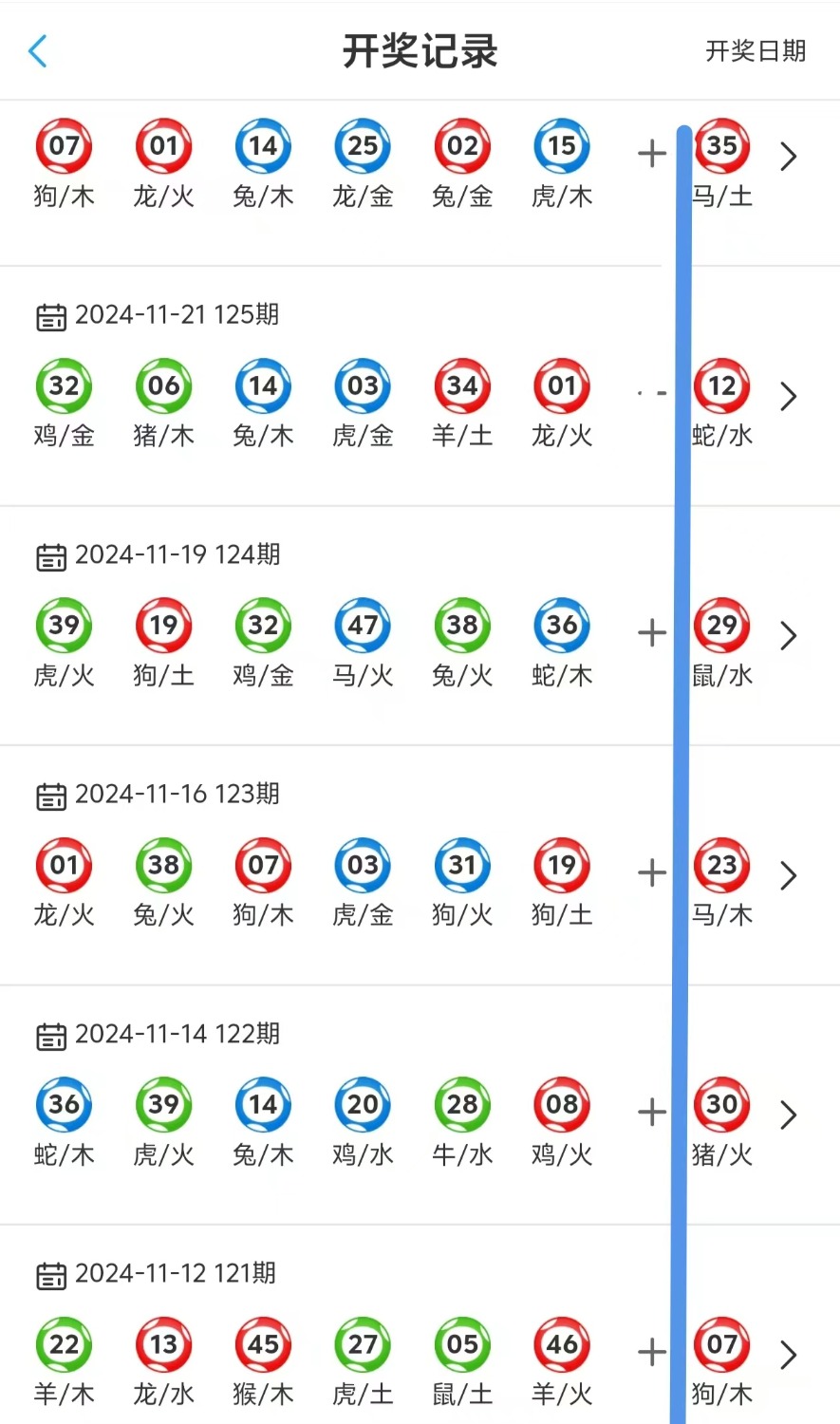Open the 2024-11-16 123期 result row
The height and width of the screenshot is (1424, 840).
click(788, 875)
